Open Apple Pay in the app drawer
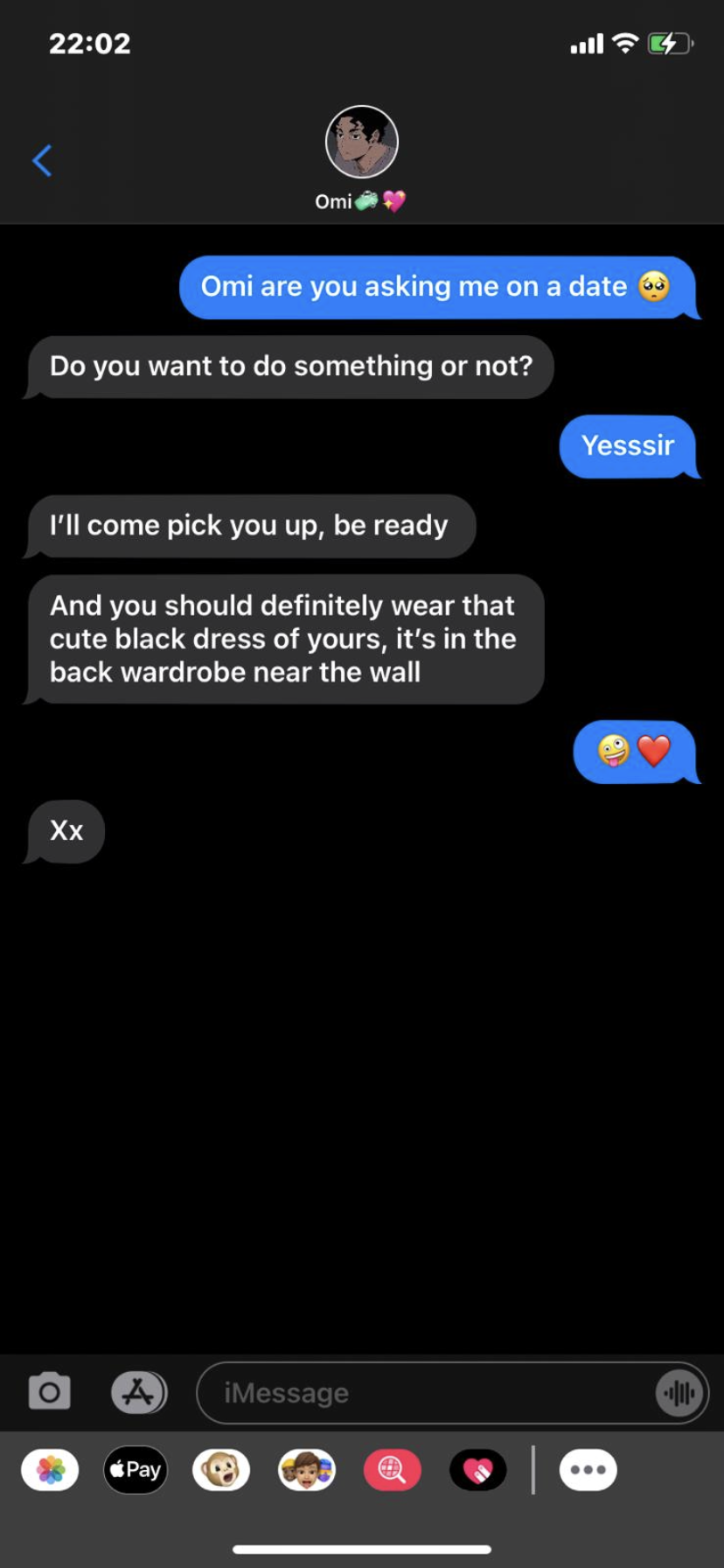Image resolution: width=724 pixels, height=1568 pixels. [136, 1470]
